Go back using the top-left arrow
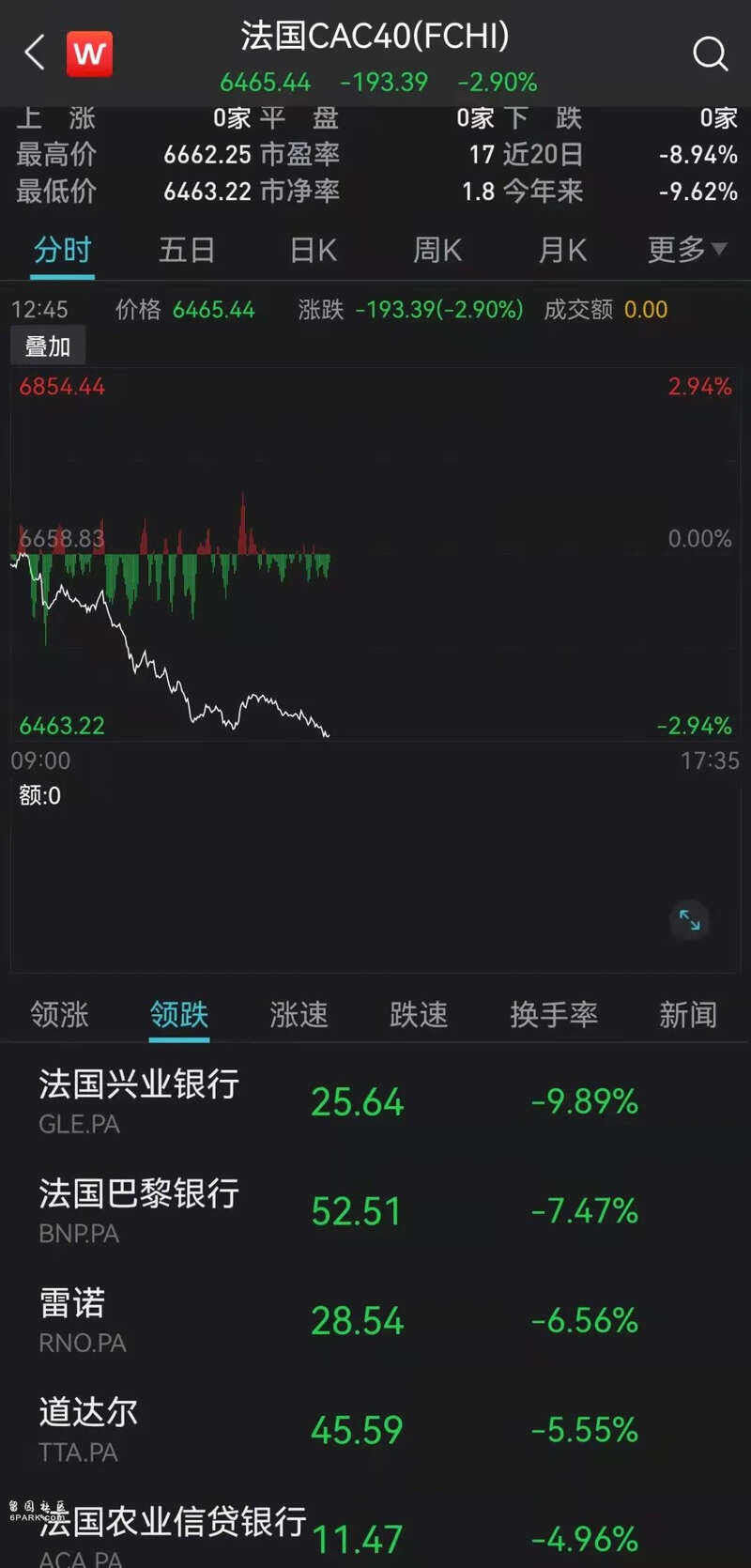 (35, 53)
